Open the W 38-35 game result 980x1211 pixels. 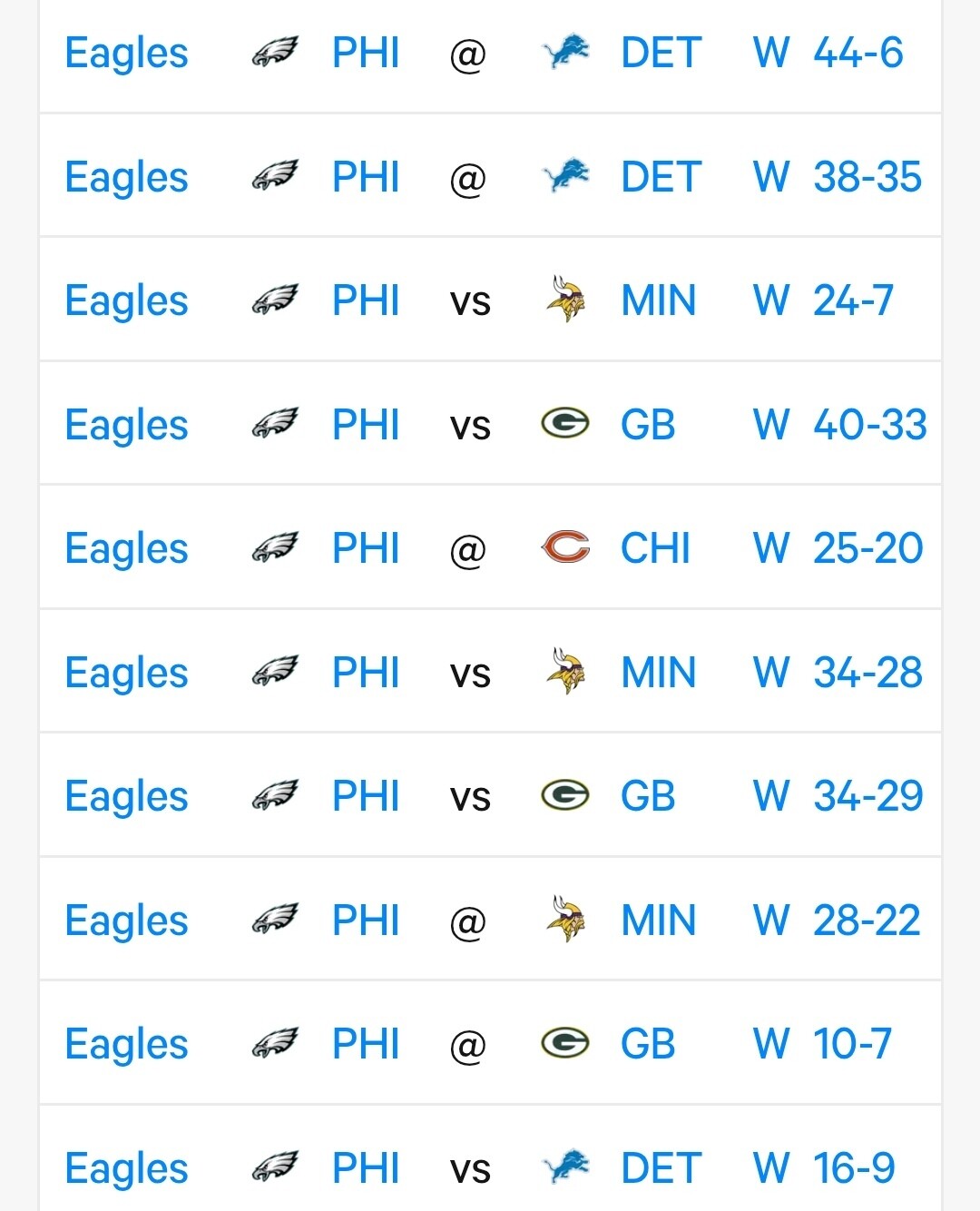(837, 177)
